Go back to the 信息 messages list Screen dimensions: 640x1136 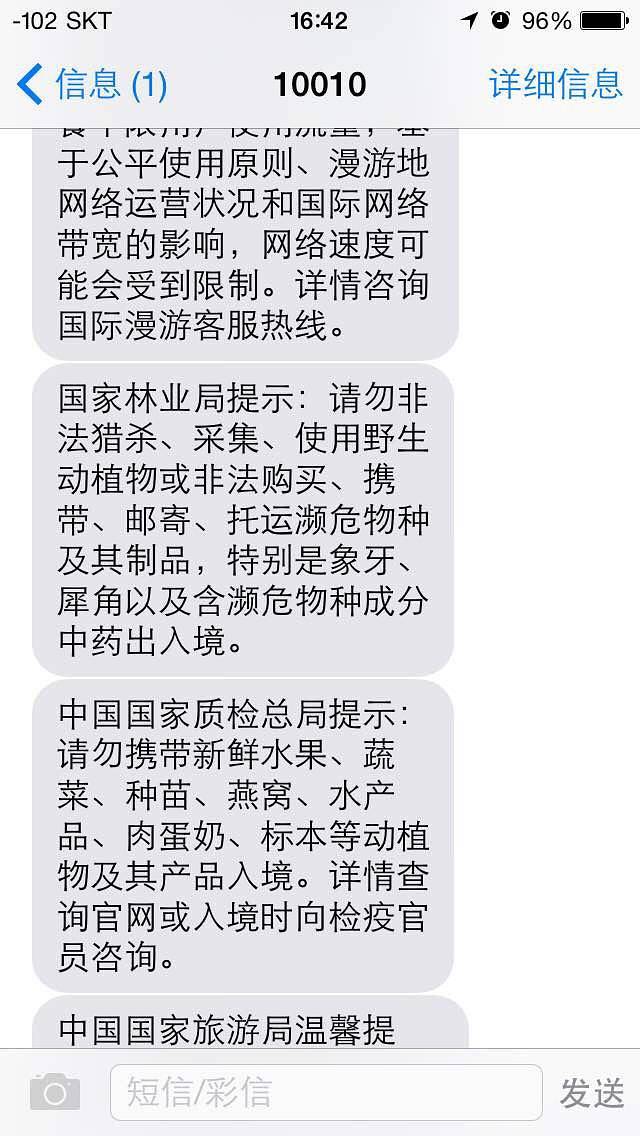click(90, 84)
